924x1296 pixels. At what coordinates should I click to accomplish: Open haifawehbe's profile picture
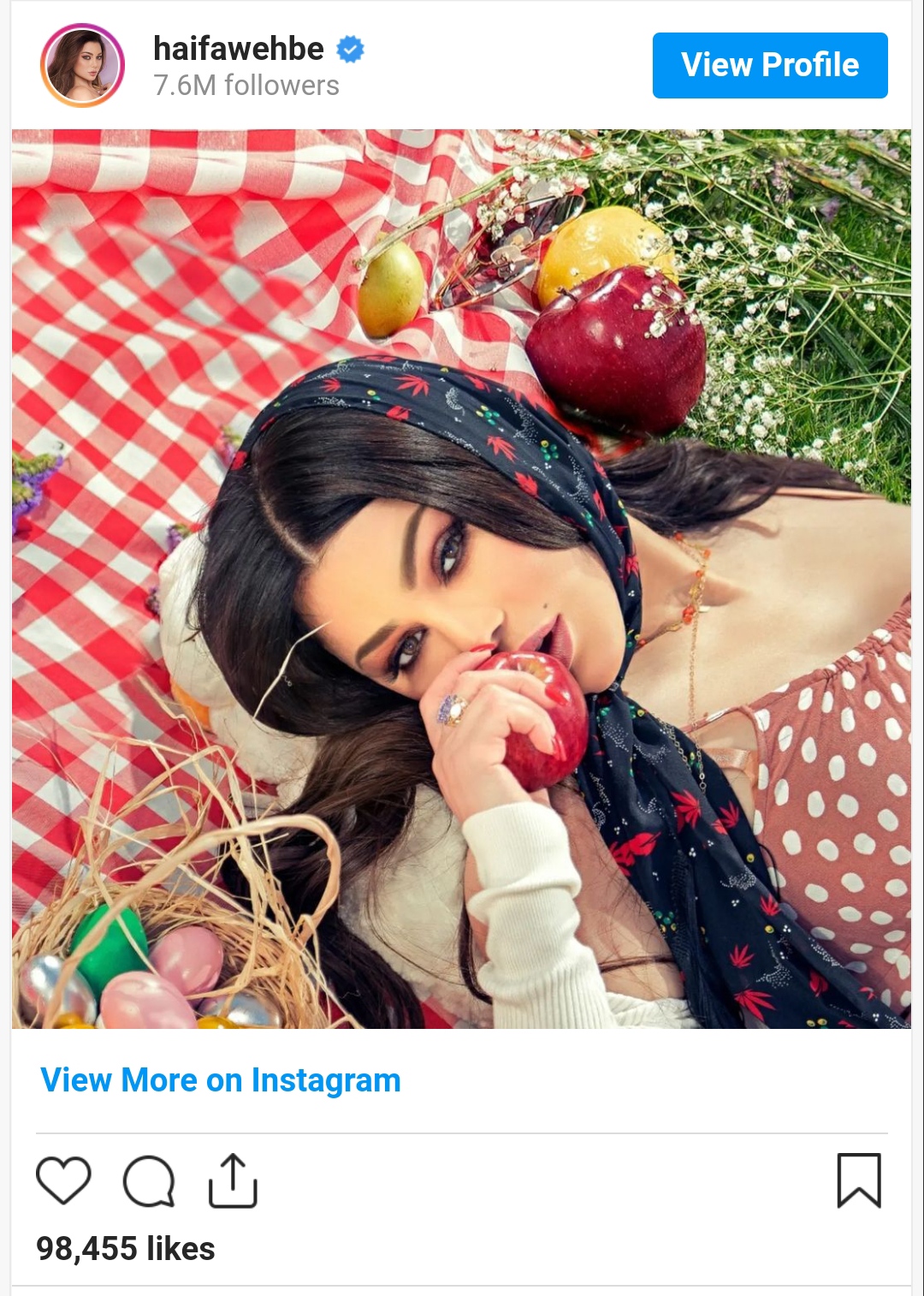pyautogui.click(x=82, y=66)
